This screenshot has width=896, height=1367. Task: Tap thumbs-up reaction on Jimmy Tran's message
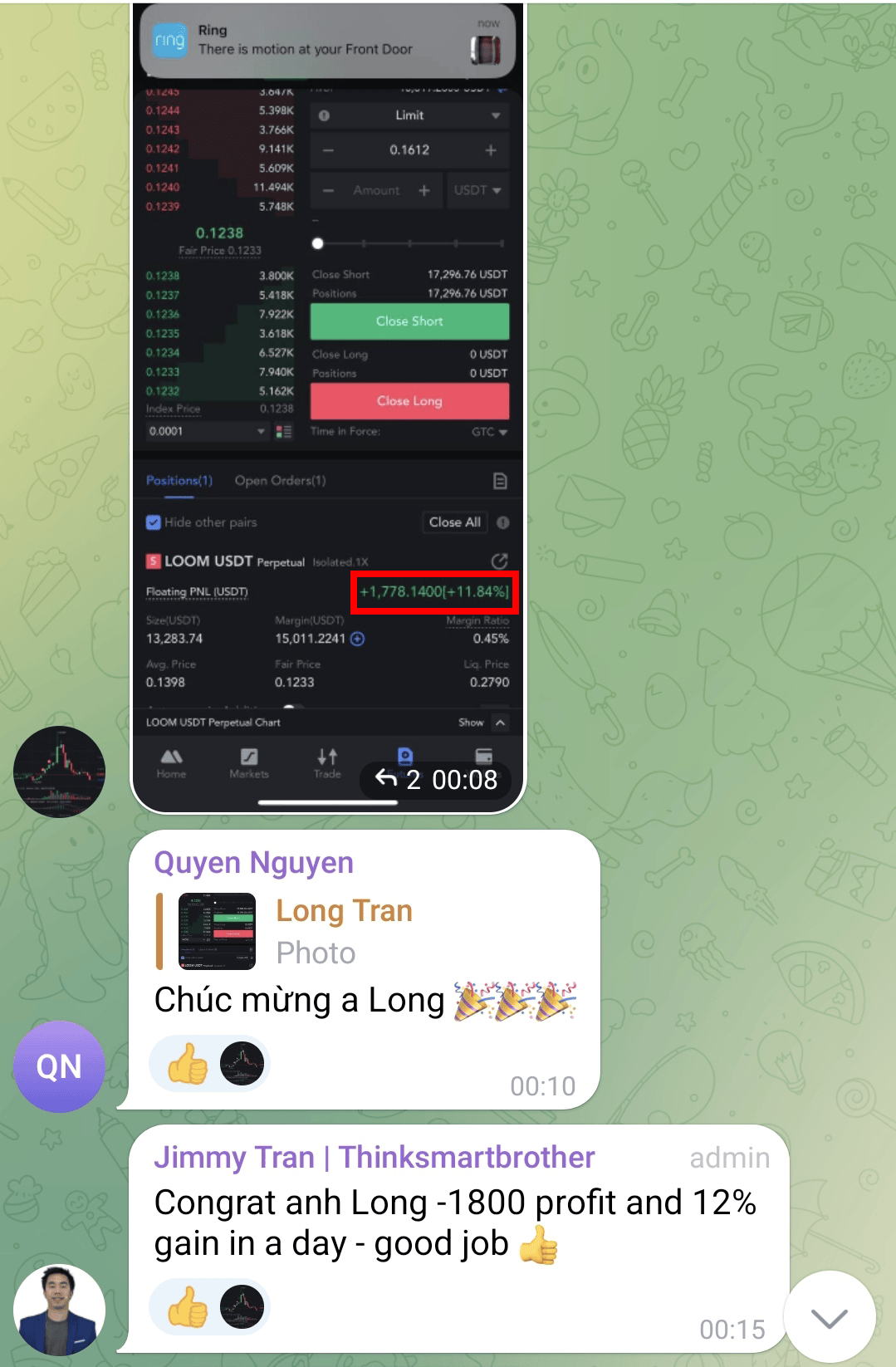pos(189,1307)
